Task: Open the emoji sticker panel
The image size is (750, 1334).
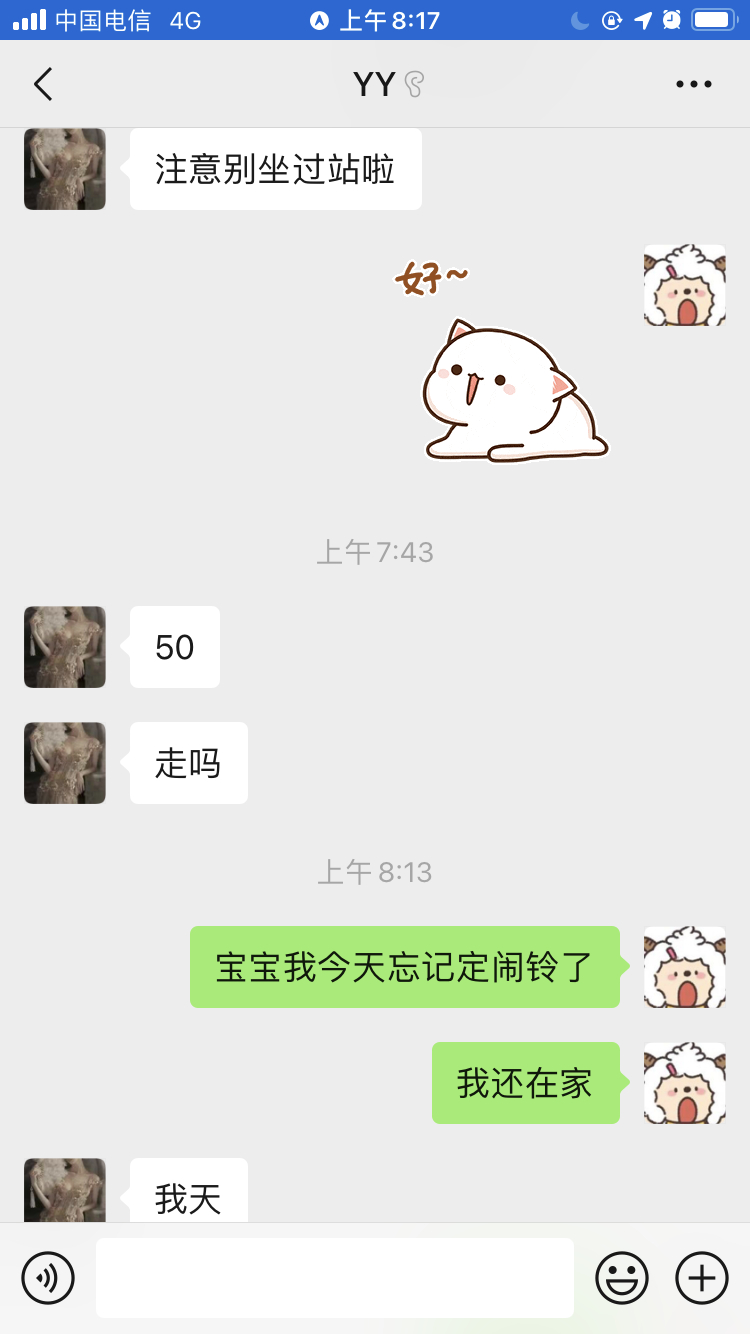Action: pyautogui.click(x=622, y=1278)
